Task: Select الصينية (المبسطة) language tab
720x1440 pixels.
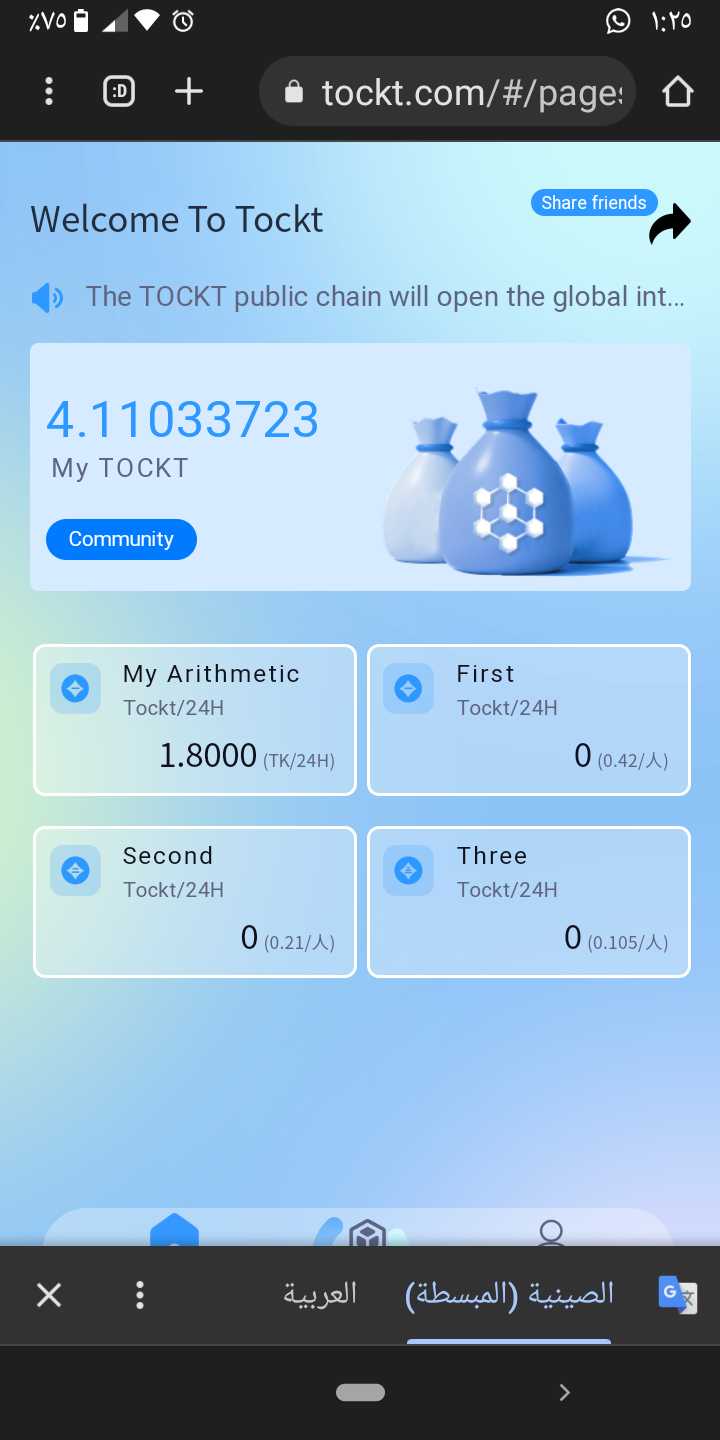Action: [509, 1295]
